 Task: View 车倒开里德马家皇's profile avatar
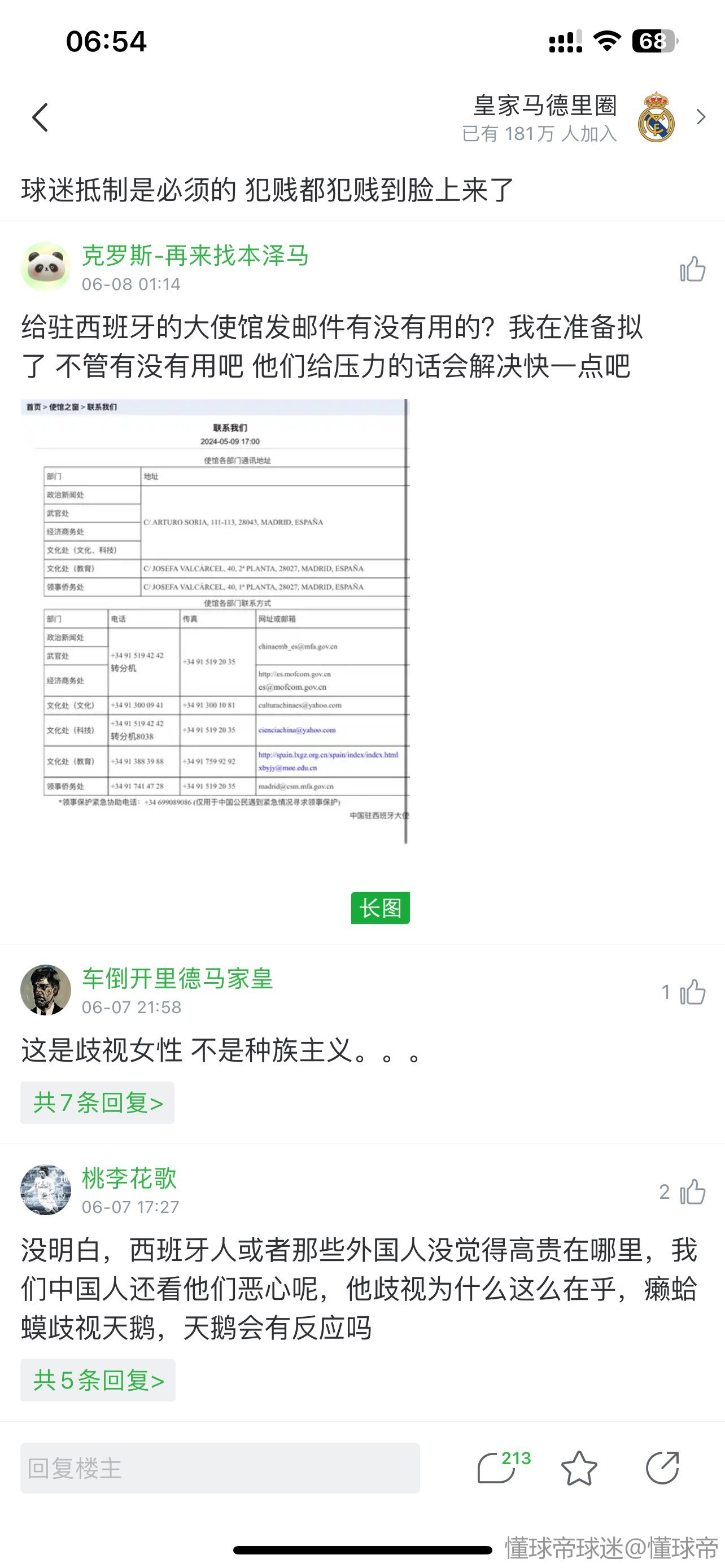click(45, 990)
